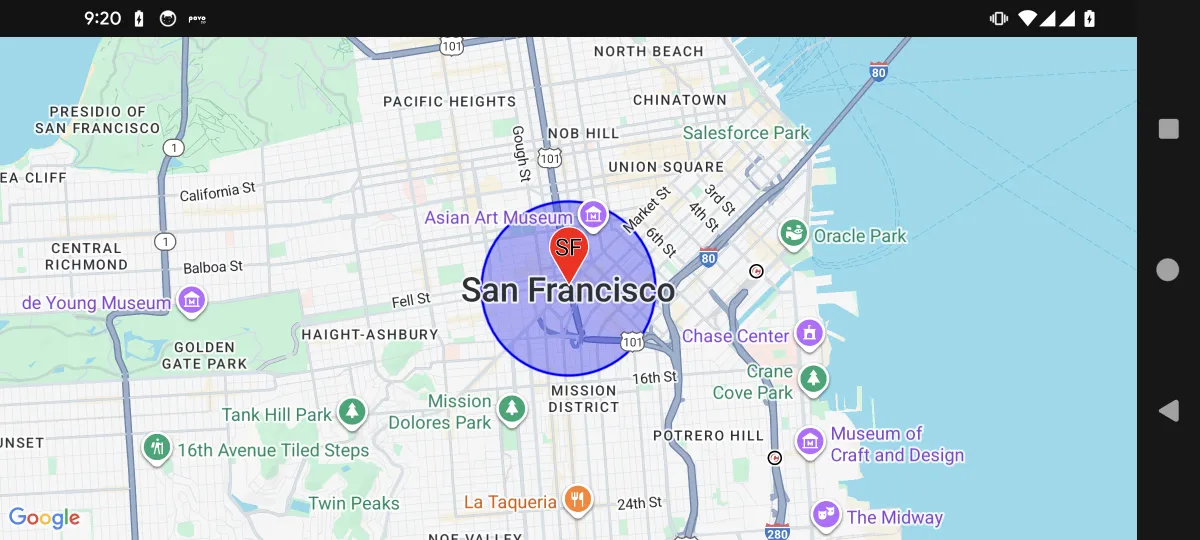Open recent apps with the square button

coord(1167,128)
